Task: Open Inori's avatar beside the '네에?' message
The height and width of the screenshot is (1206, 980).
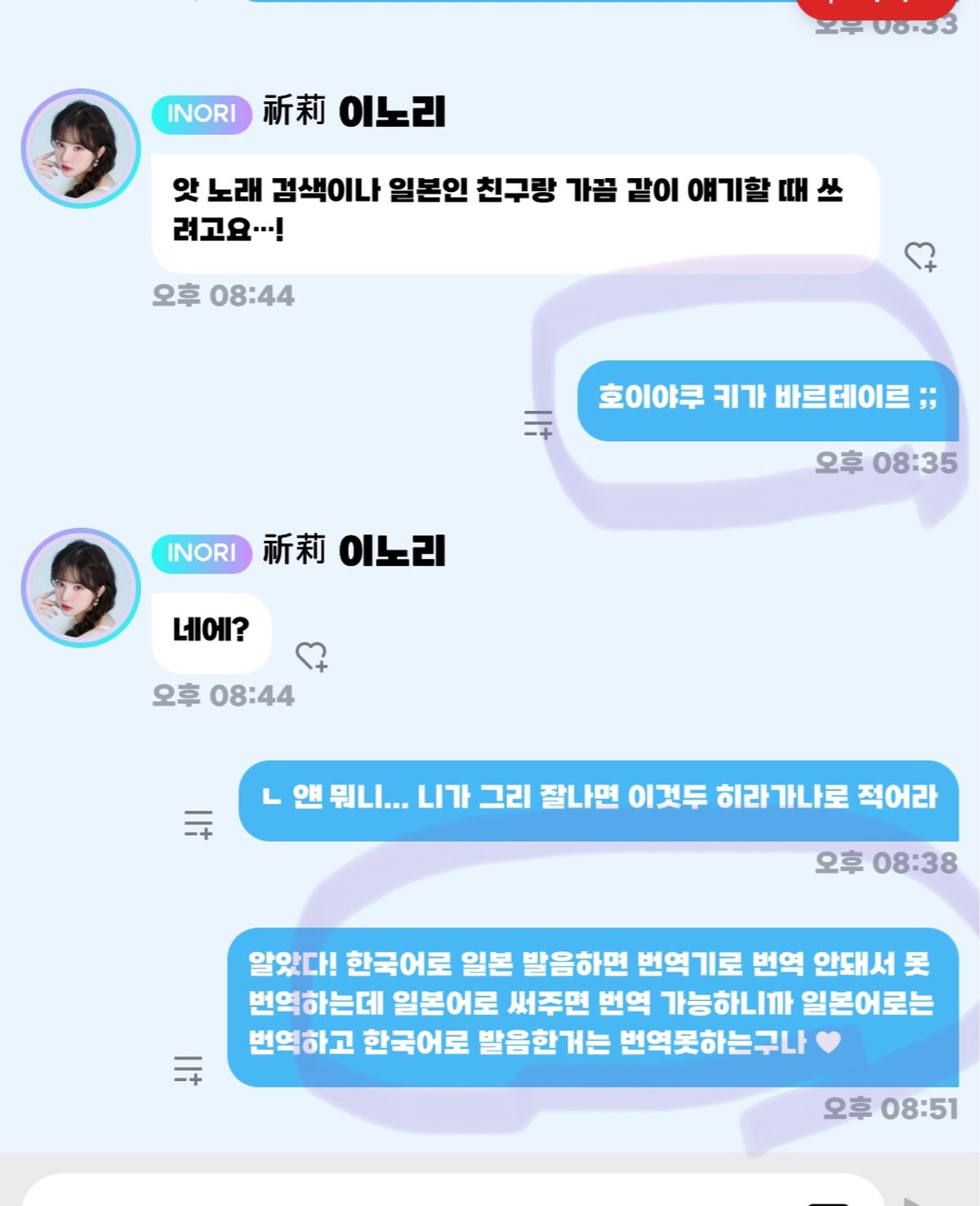Action: [81, 587]
